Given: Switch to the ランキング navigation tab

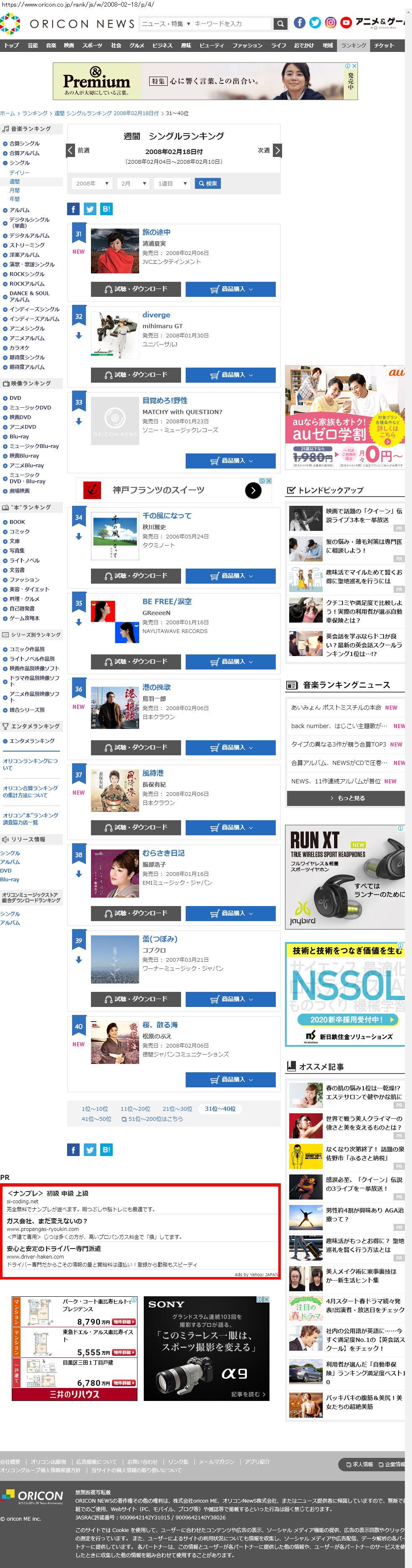Looking at the screenshot, I should 353,46.
